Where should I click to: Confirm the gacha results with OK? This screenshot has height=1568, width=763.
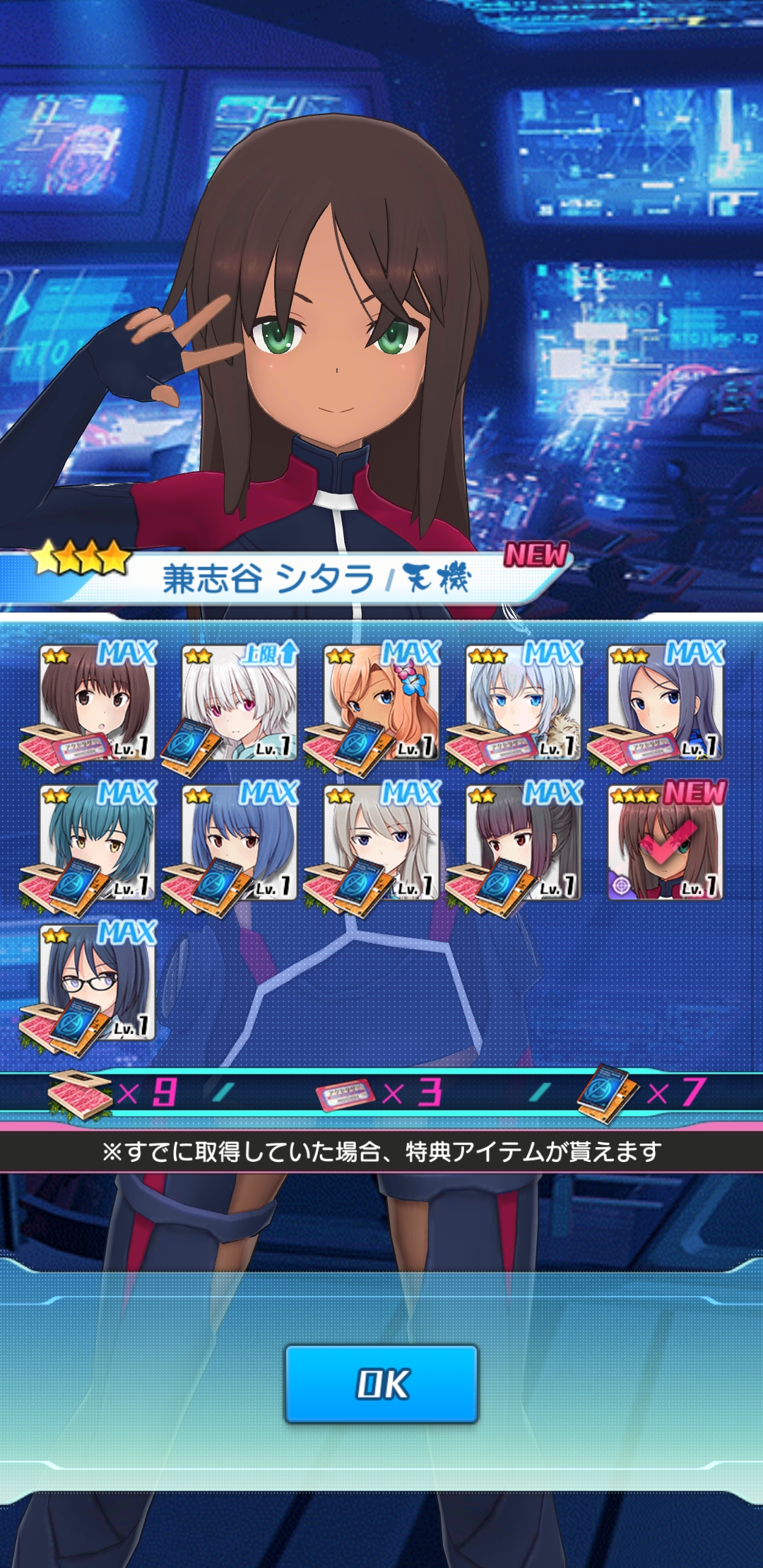tap(381, 1384)
